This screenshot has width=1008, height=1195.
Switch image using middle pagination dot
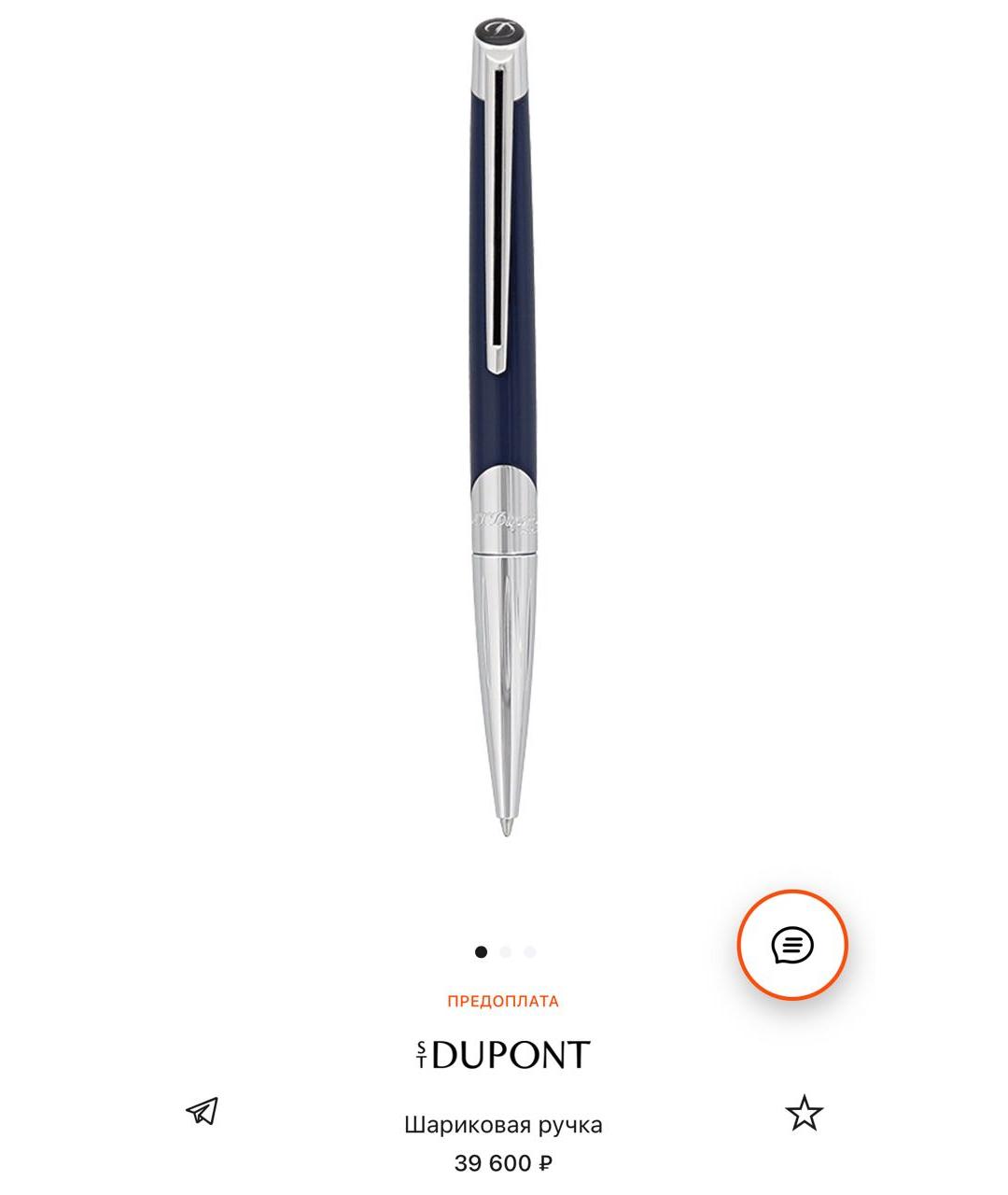pos(505,951)
